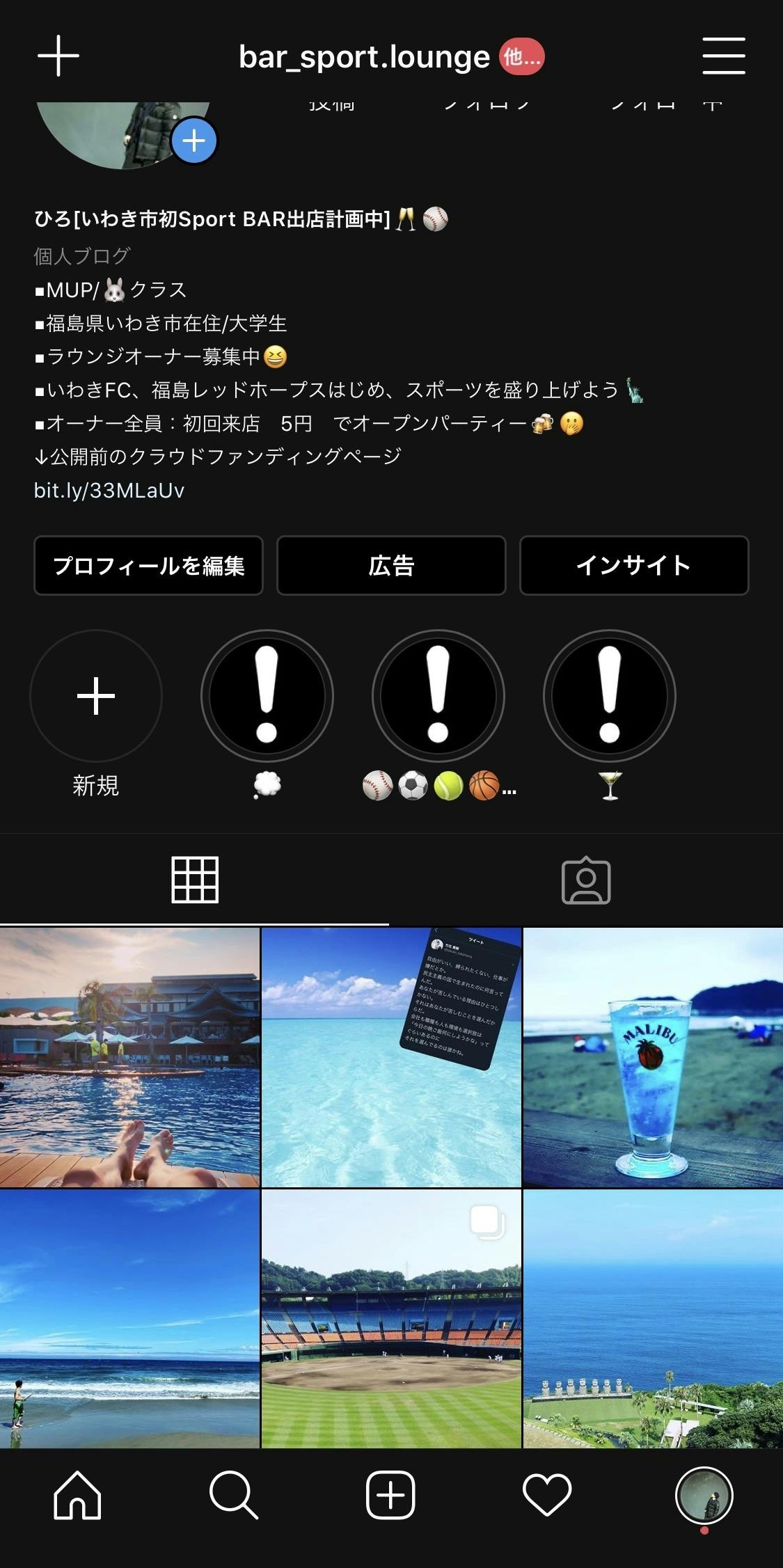Image resolution: width=783 pixels, height=1568 pixels.
Task: Open the hamburger menu
Action: pos(724,56)
